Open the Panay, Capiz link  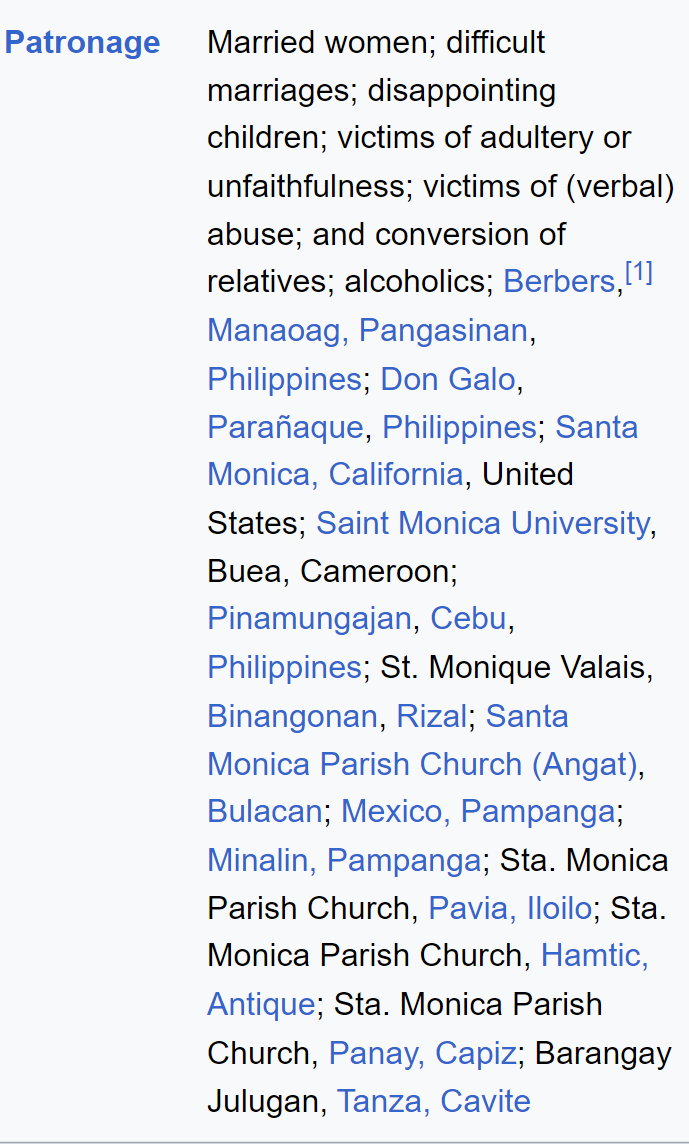tap(422, 1054)
